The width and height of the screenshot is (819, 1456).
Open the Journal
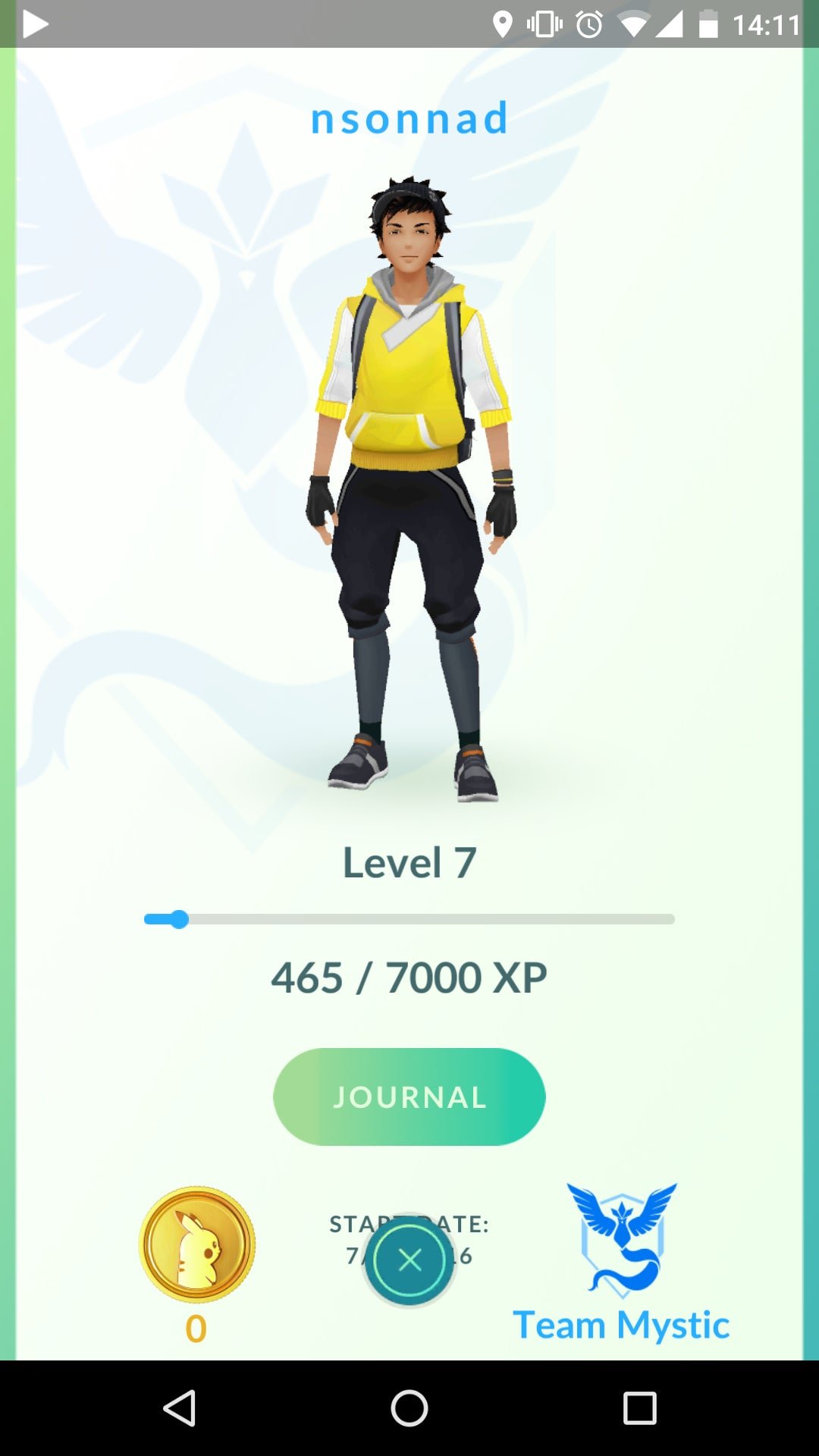[409, 1097]
